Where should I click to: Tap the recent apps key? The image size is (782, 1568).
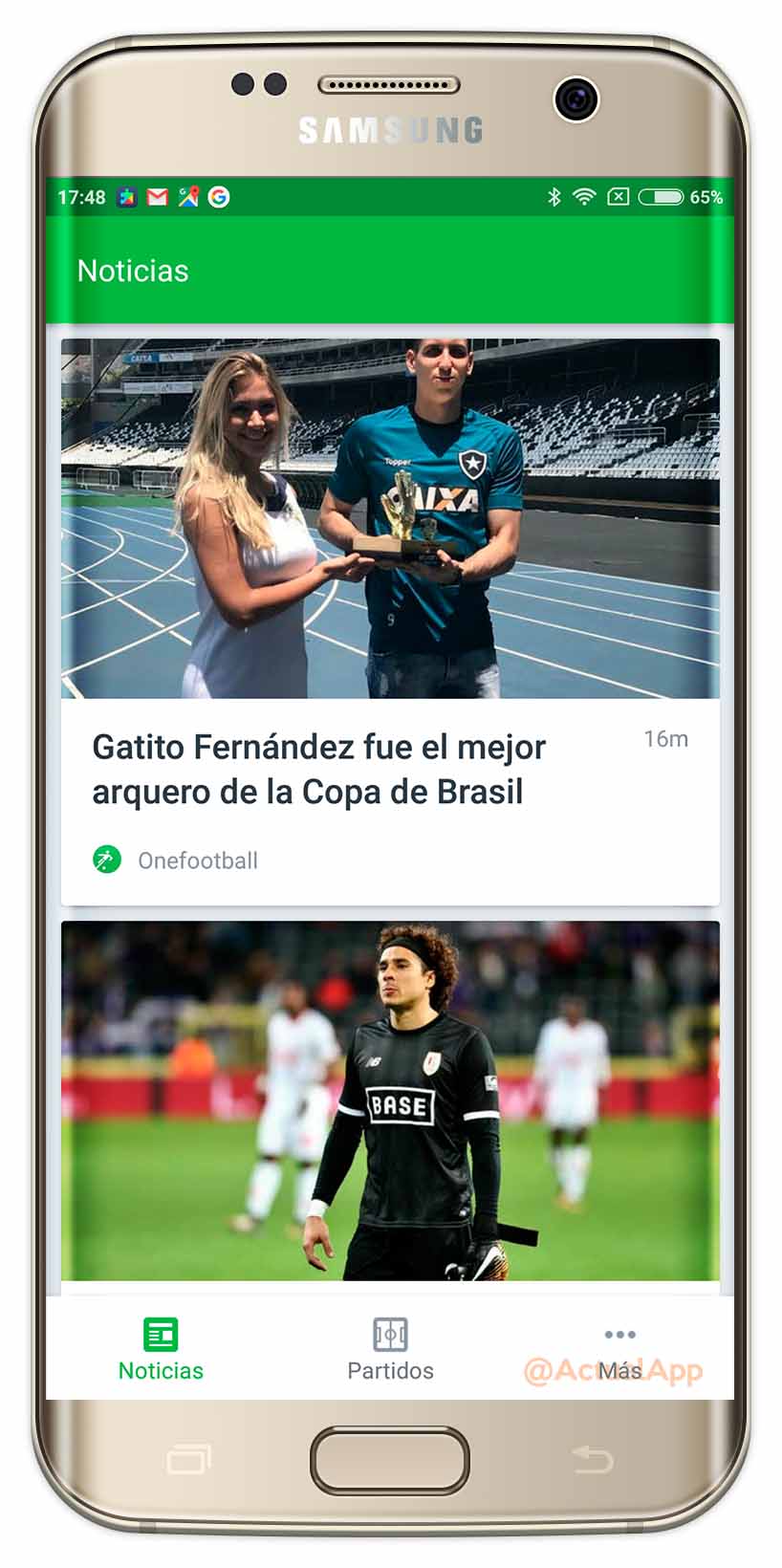click(x=189, y=1459)
